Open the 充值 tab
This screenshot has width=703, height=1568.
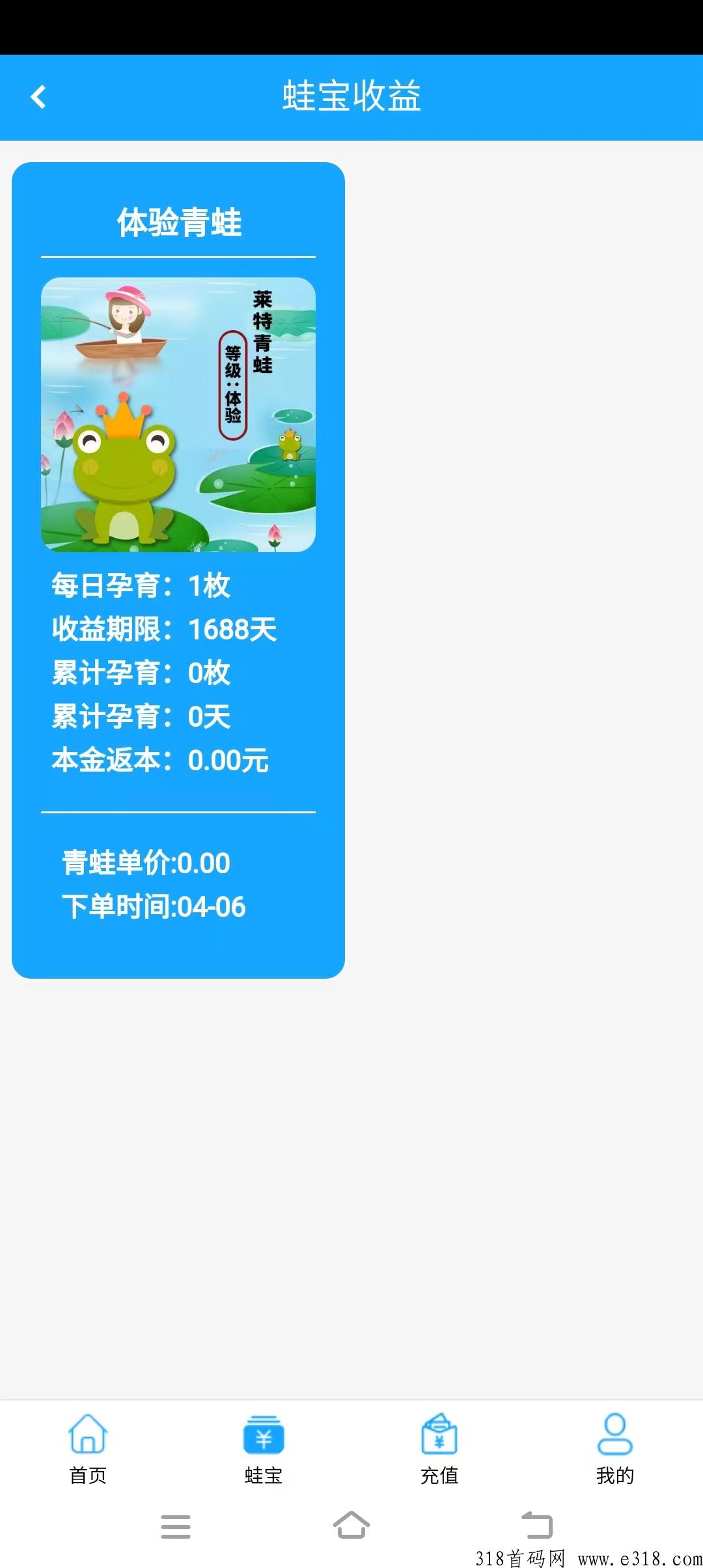click(x=439, y=1449)
